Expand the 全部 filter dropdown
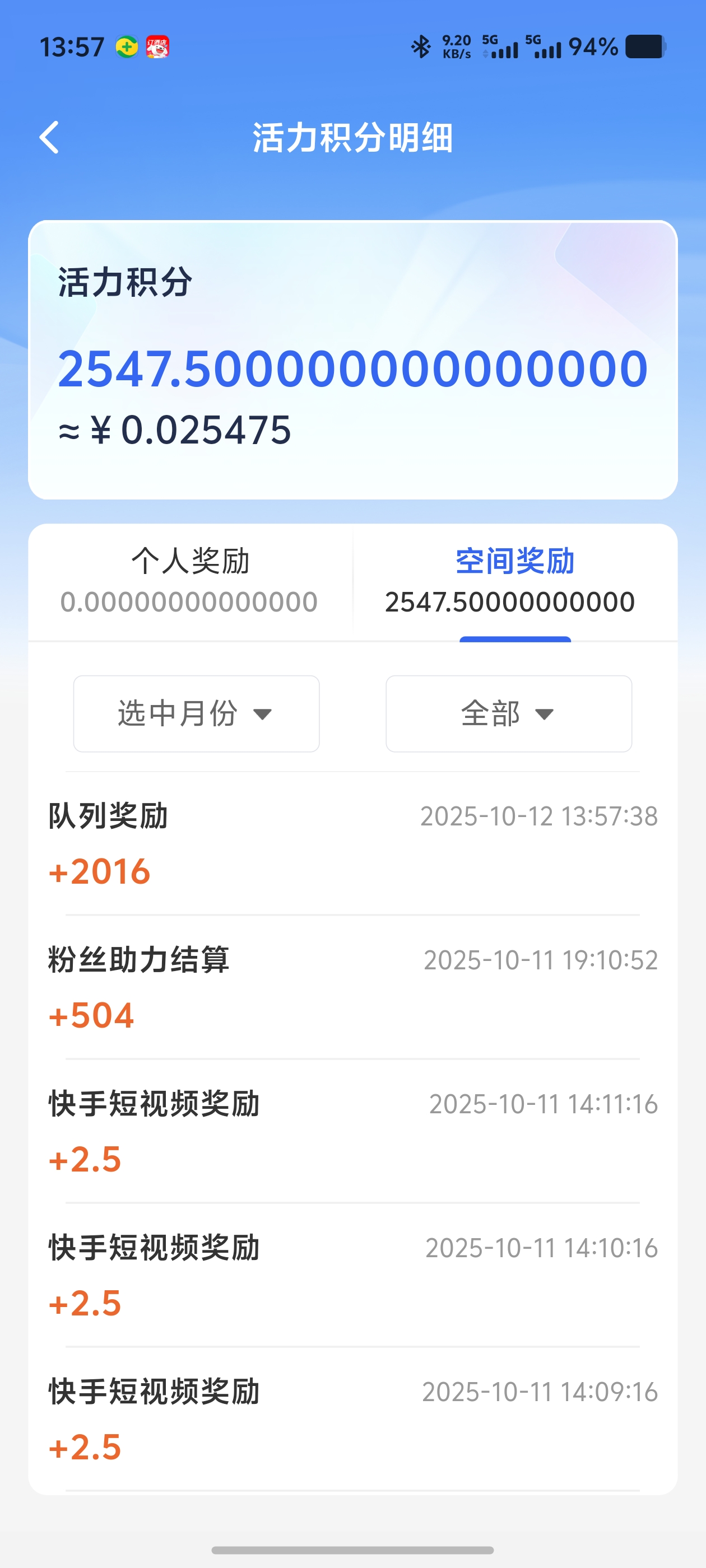 (509, 713)
